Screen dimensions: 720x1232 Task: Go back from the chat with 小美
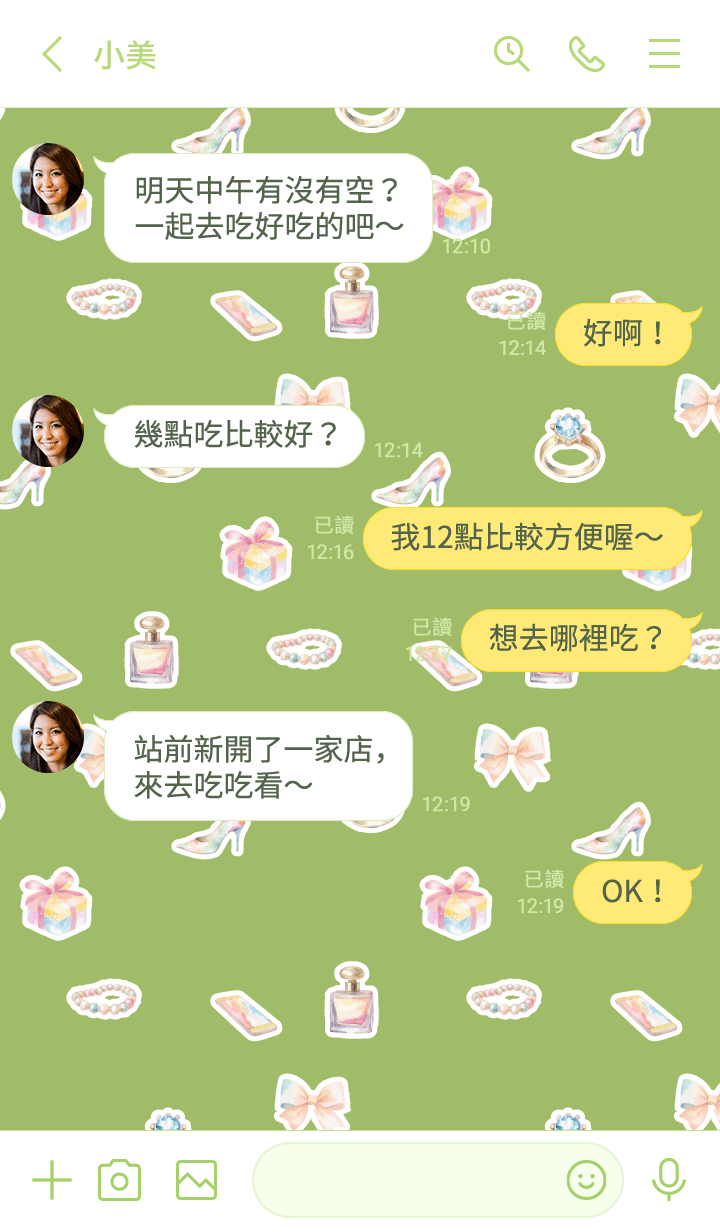click(x=52, y=54)
